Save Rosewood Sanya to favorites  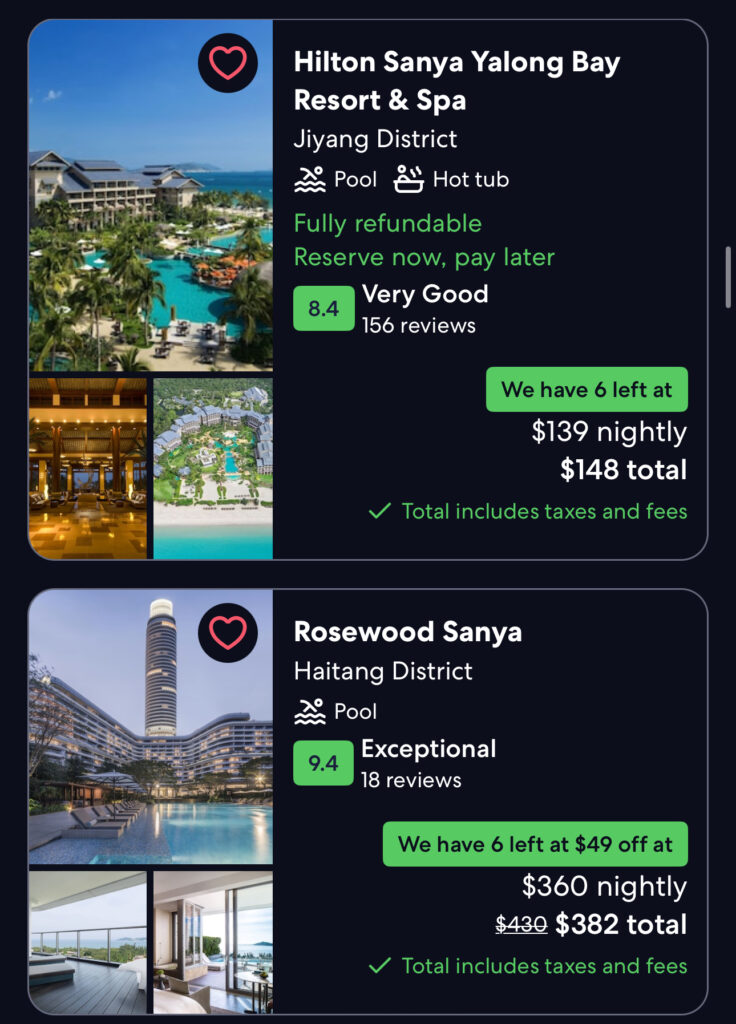pos(228,633)
